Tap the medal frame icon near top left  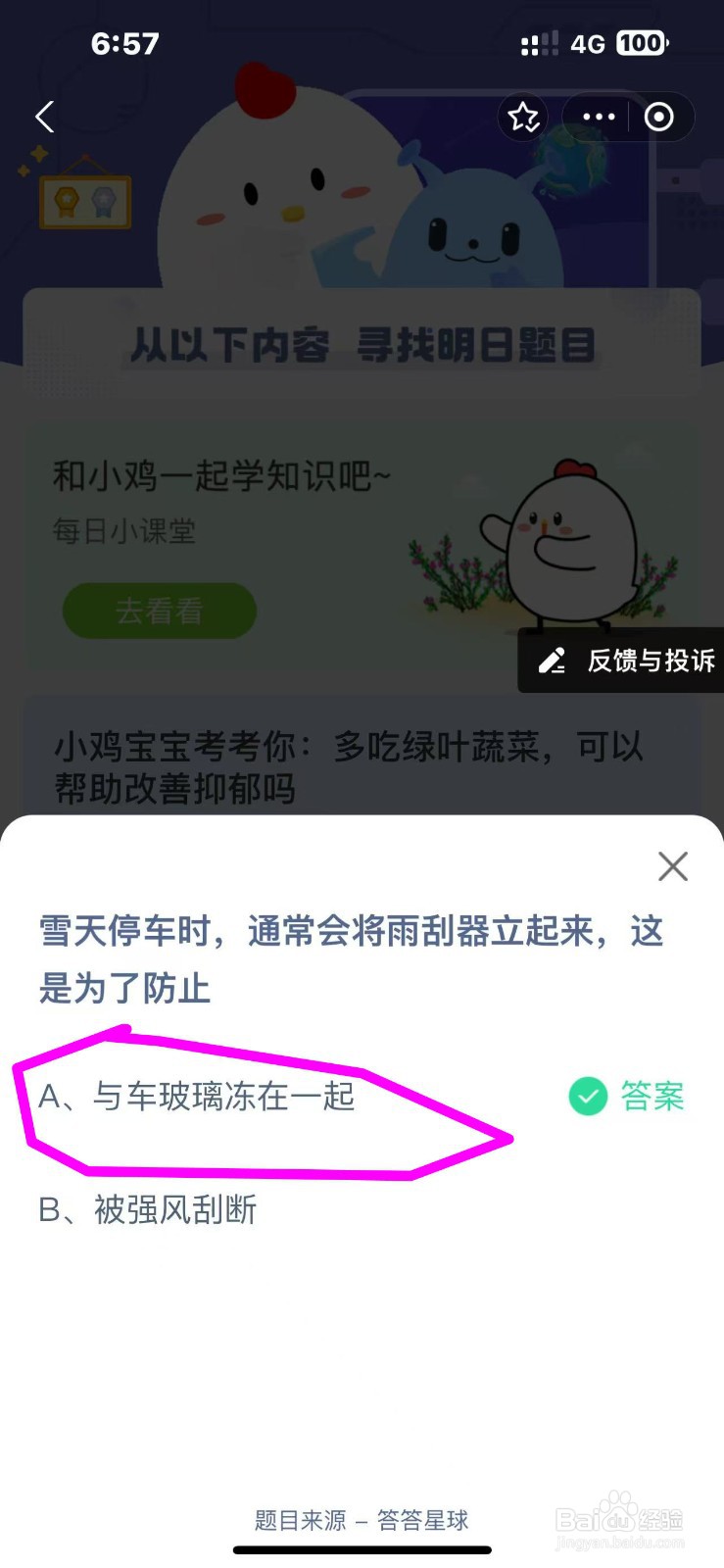[x=84, y=199]
